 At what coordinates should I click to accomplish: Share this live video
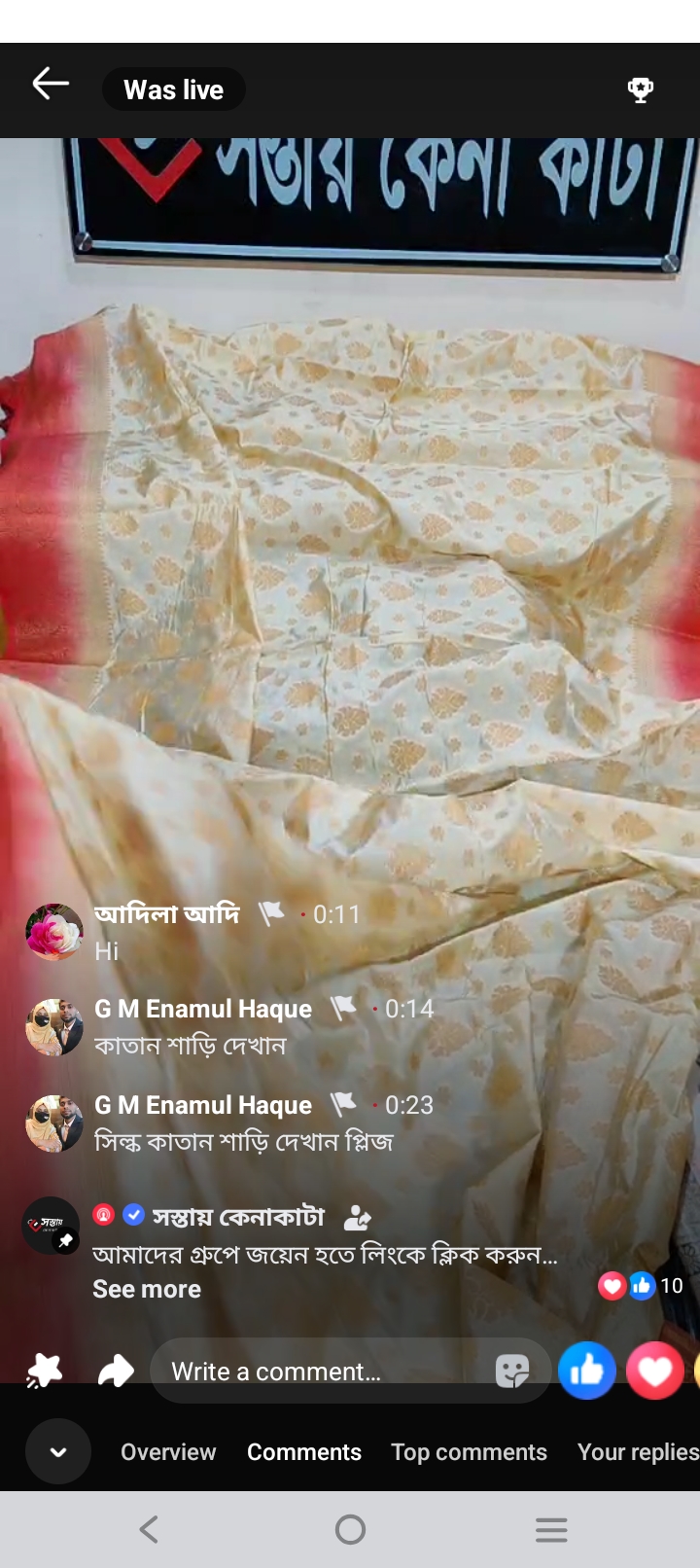[x=116, y=1371]
